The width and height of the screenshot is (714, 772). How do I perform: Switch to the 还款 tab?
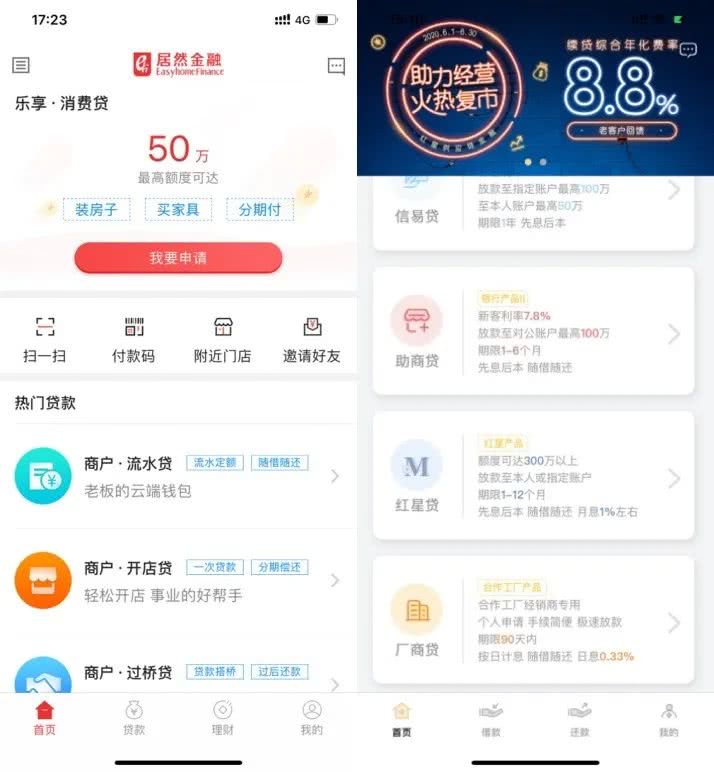[x=579, y=719]
